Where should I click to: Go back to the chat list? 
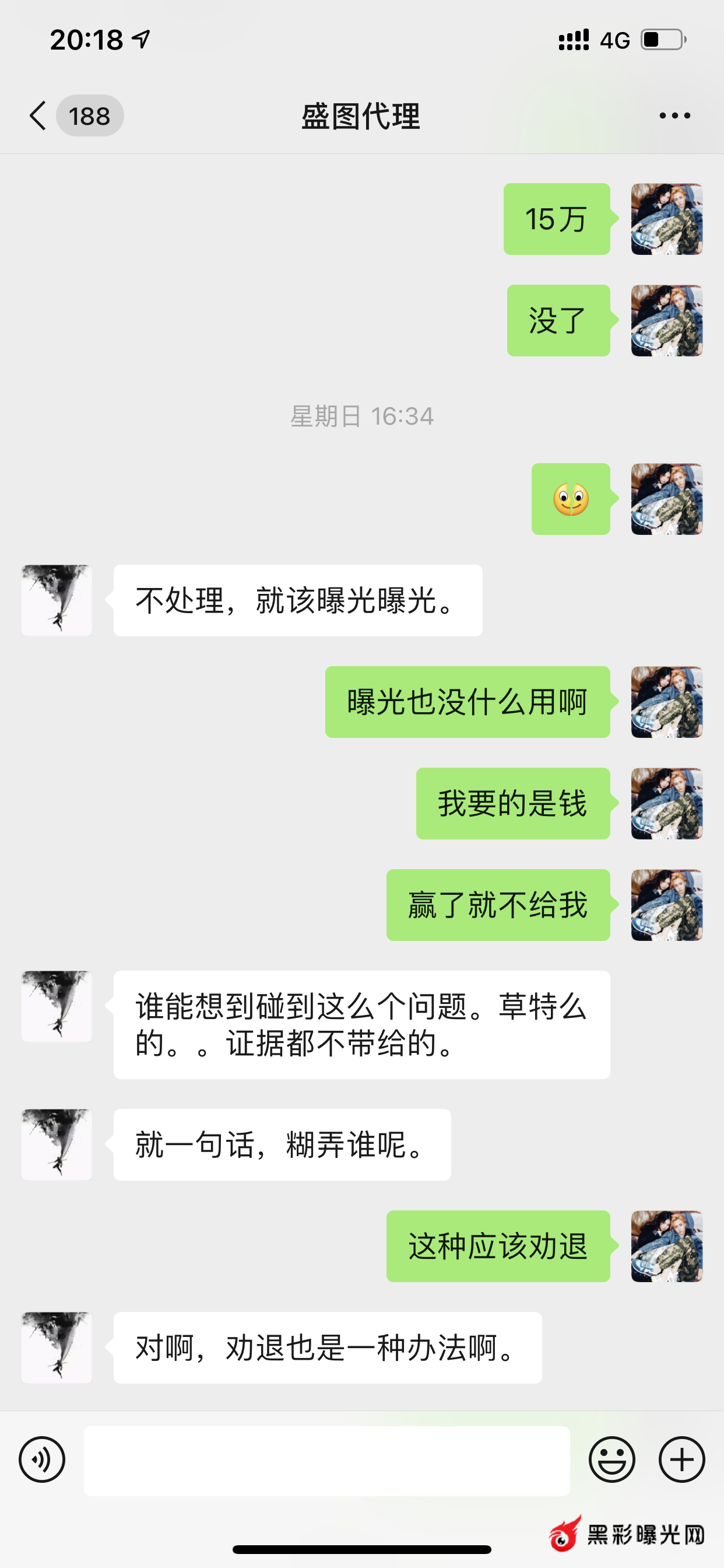point(38,116)
